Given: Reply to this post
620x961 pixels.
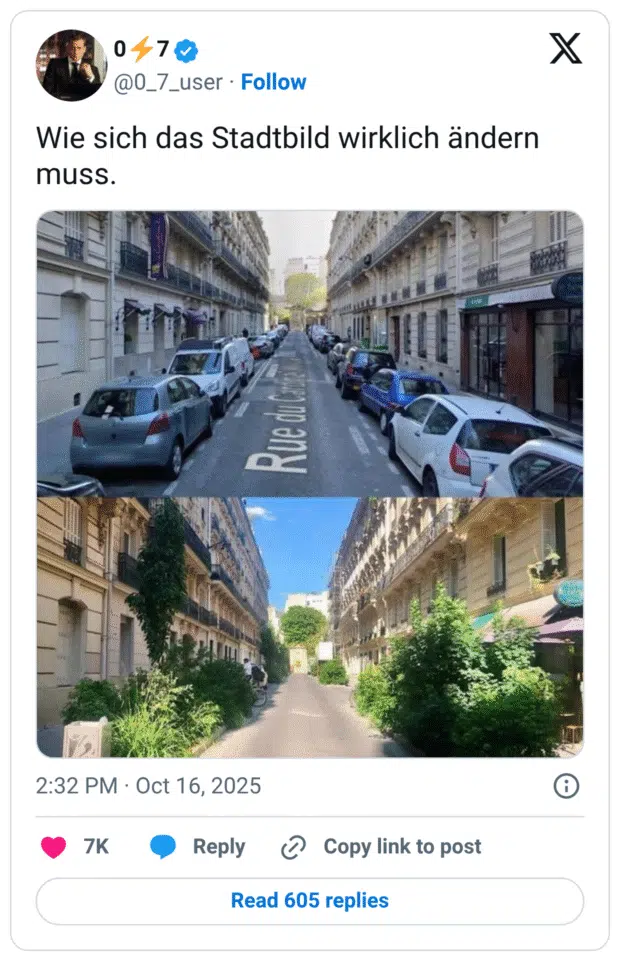Looking at the screenshot, I should pos(198,847).
